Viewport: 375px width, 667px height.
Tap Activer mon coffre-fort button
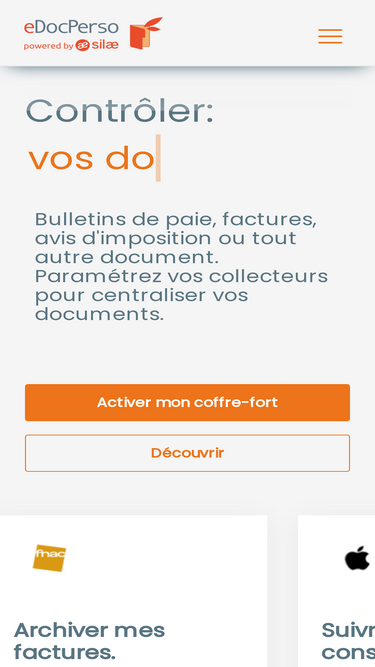187,402
